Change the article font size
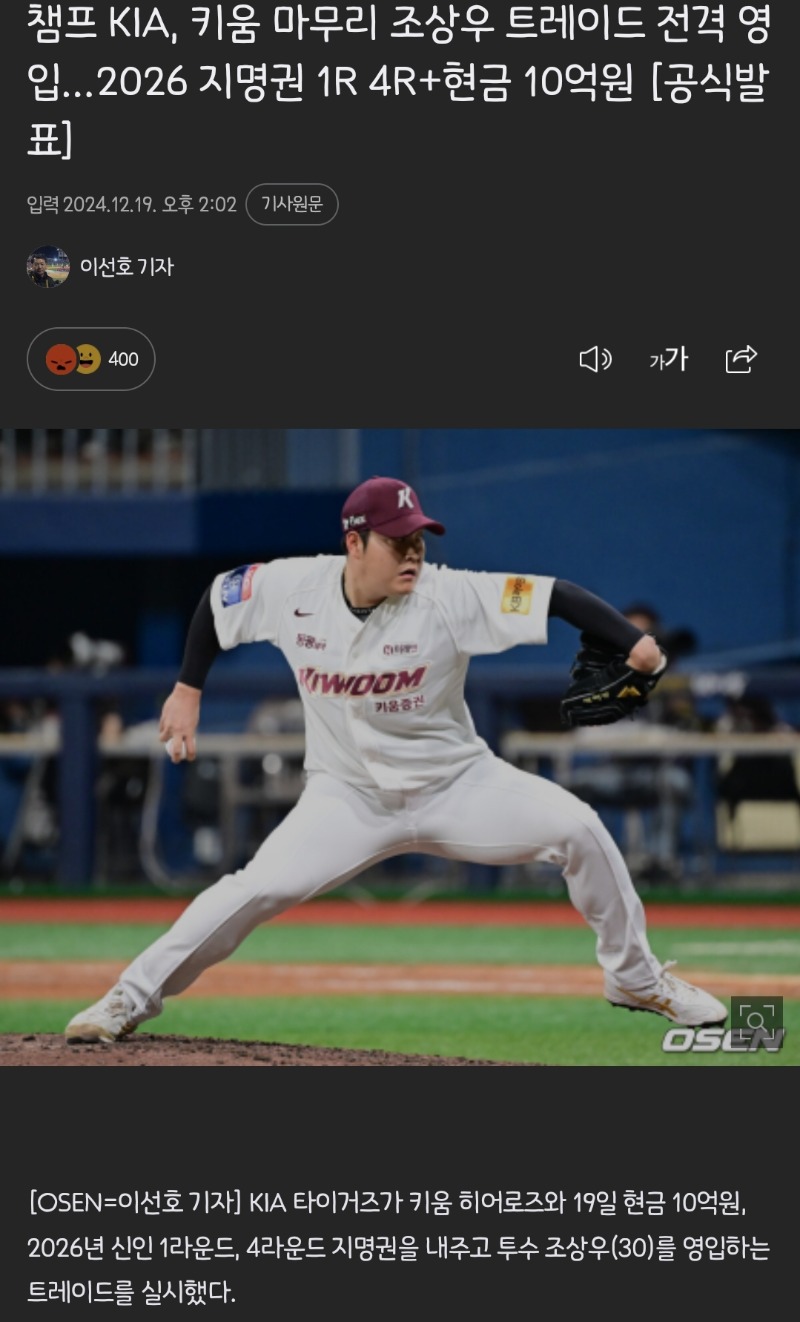The image size is (800, 1322). tap(668, 359)
